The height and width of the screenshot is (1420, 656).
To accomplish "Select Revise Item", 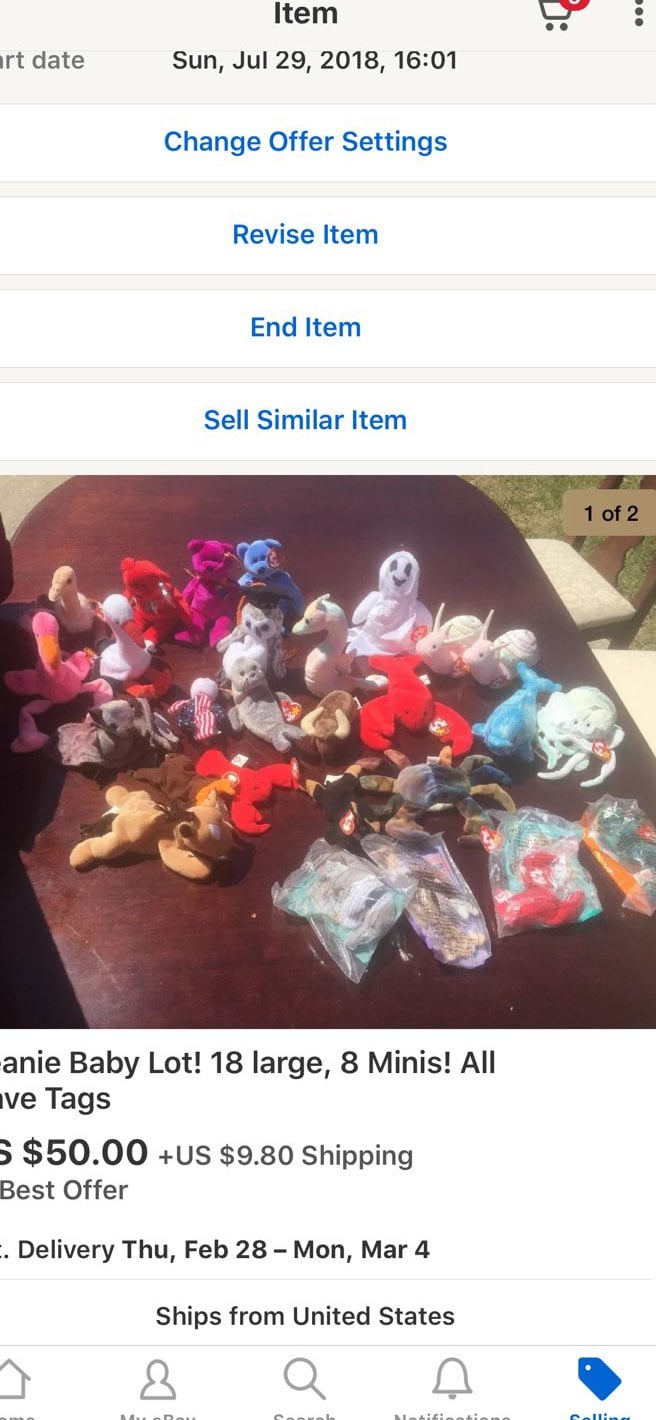I will [x=306, y=235].
